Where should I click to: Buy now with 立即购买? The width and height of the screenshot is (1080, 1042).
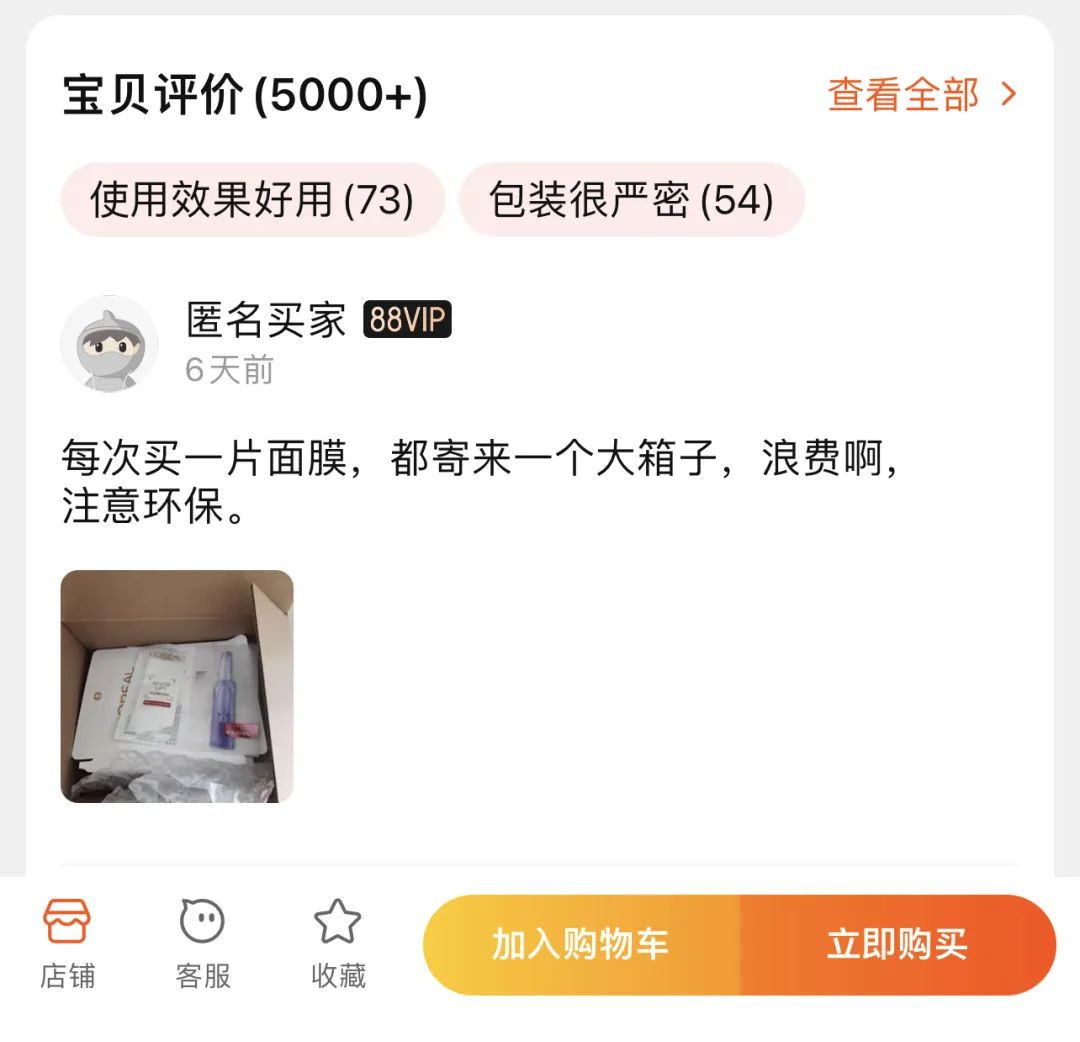897,944
